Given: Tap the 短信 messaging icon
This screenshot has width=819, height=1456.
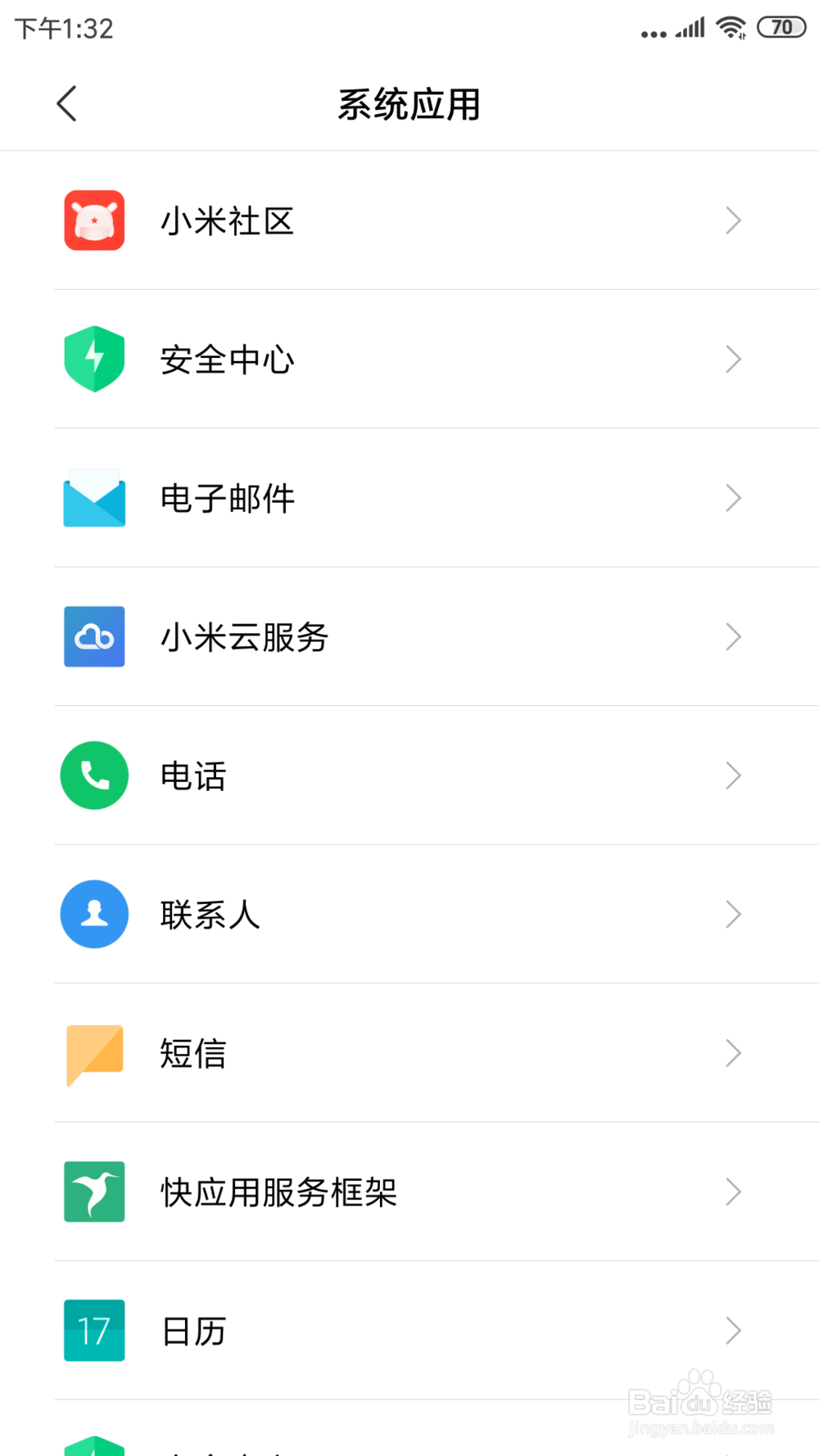Looking at the screenshot, I should coord(93,1053).
